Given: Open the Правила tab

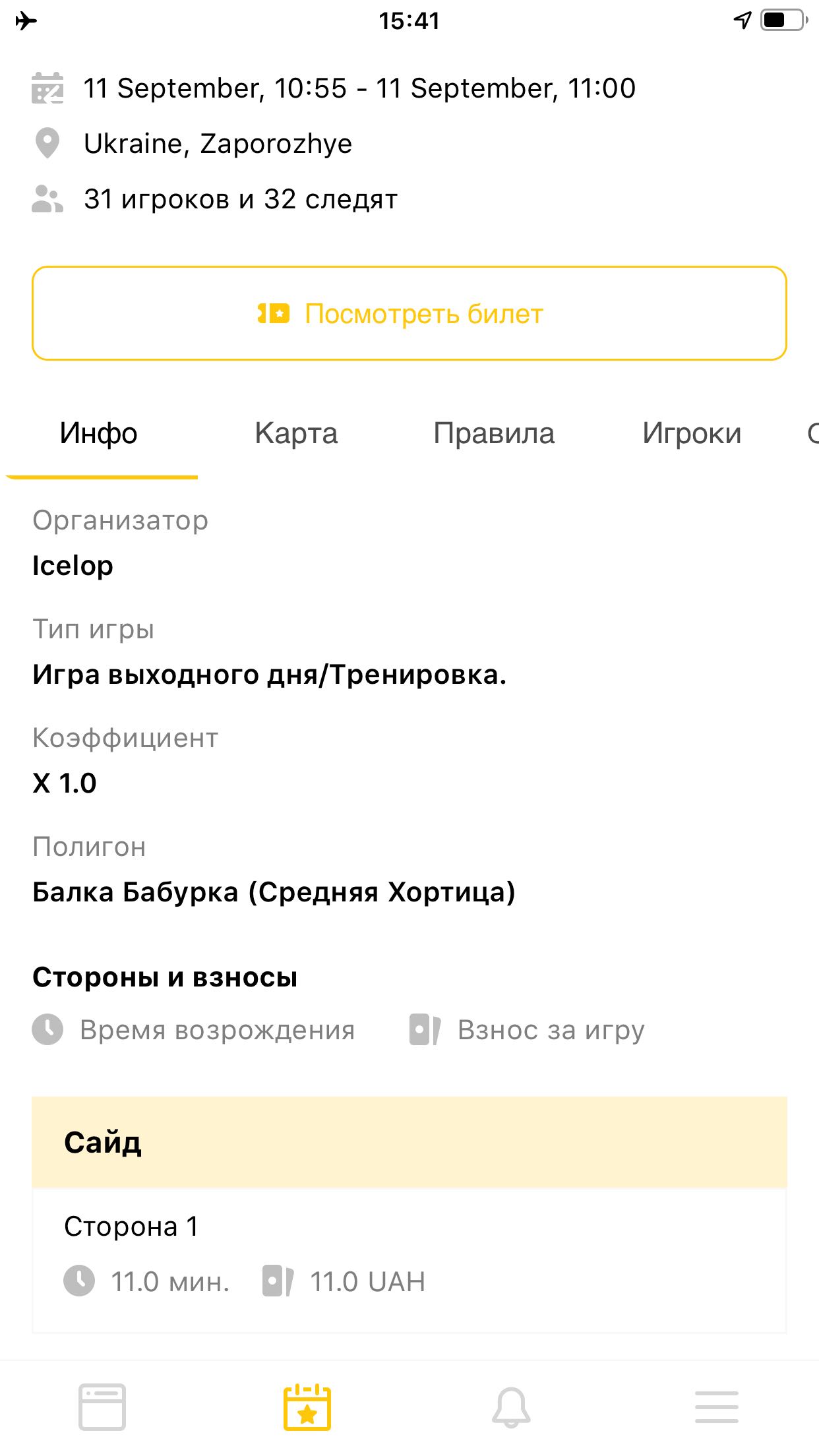Looking at the screenshot, I should click(x=494, y=434).
